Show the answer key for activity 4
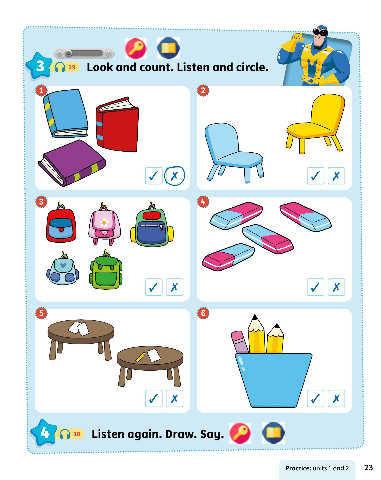381x480 pixels. point(240,433)
